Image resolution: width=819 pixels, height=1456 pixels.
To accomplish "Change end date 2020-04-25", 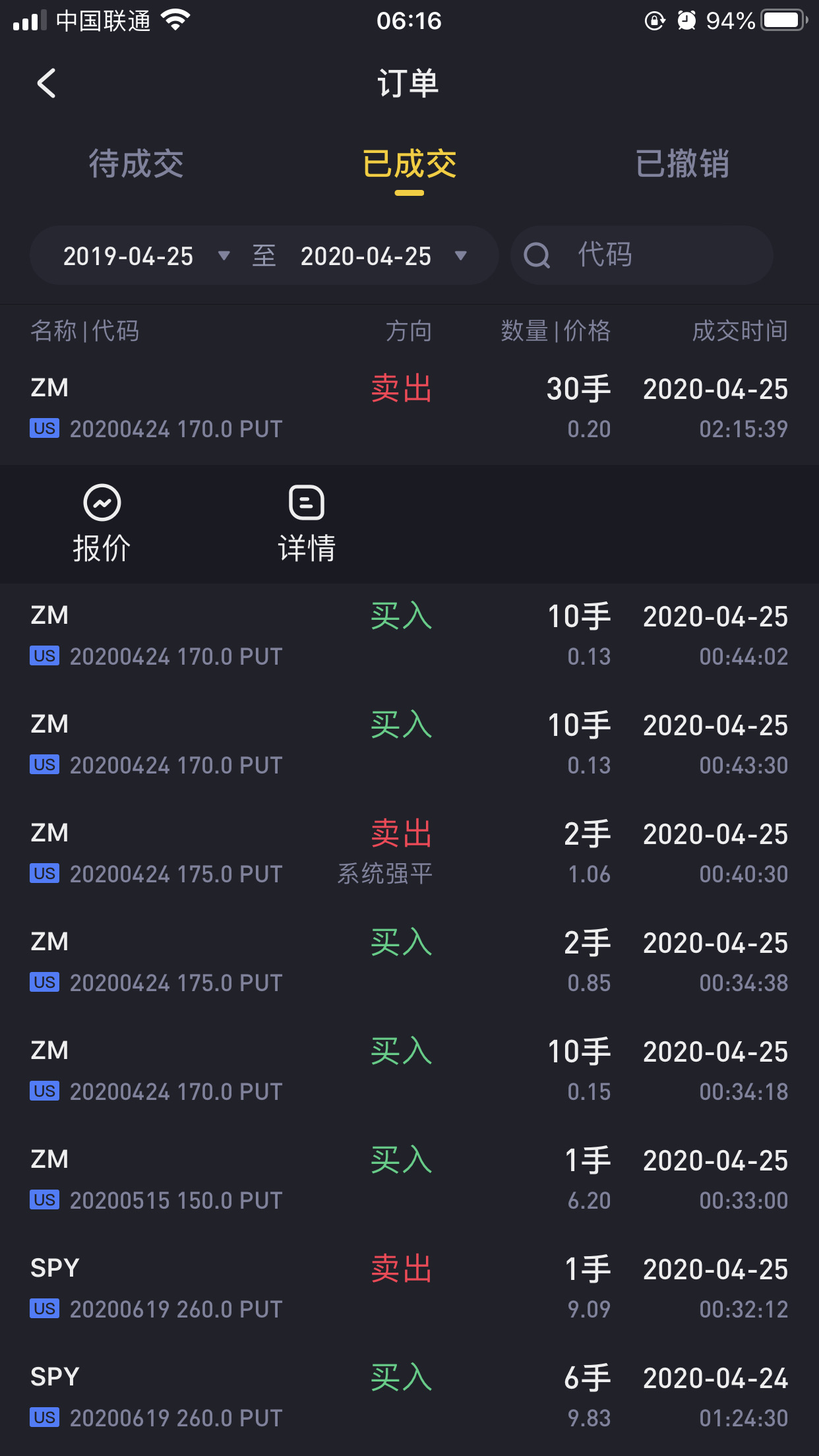I will point(384,256).
